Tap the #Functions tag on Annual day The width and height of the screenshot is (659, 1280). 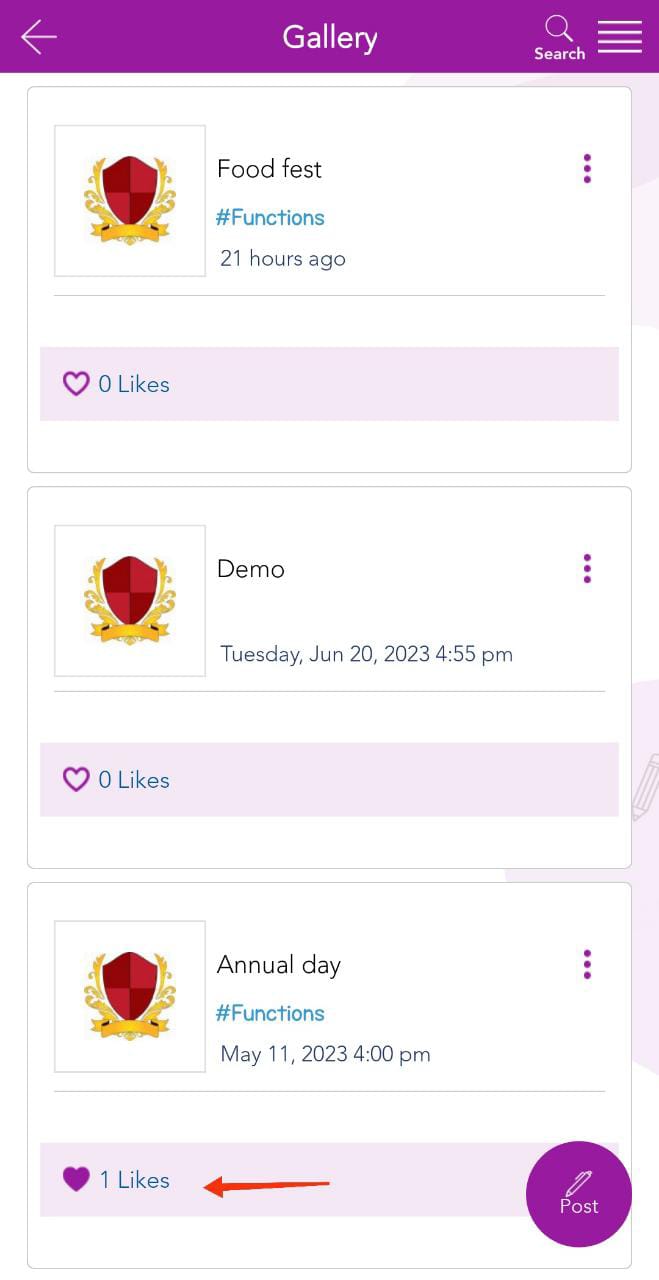pyautogui.click(x=270, y=1014)
